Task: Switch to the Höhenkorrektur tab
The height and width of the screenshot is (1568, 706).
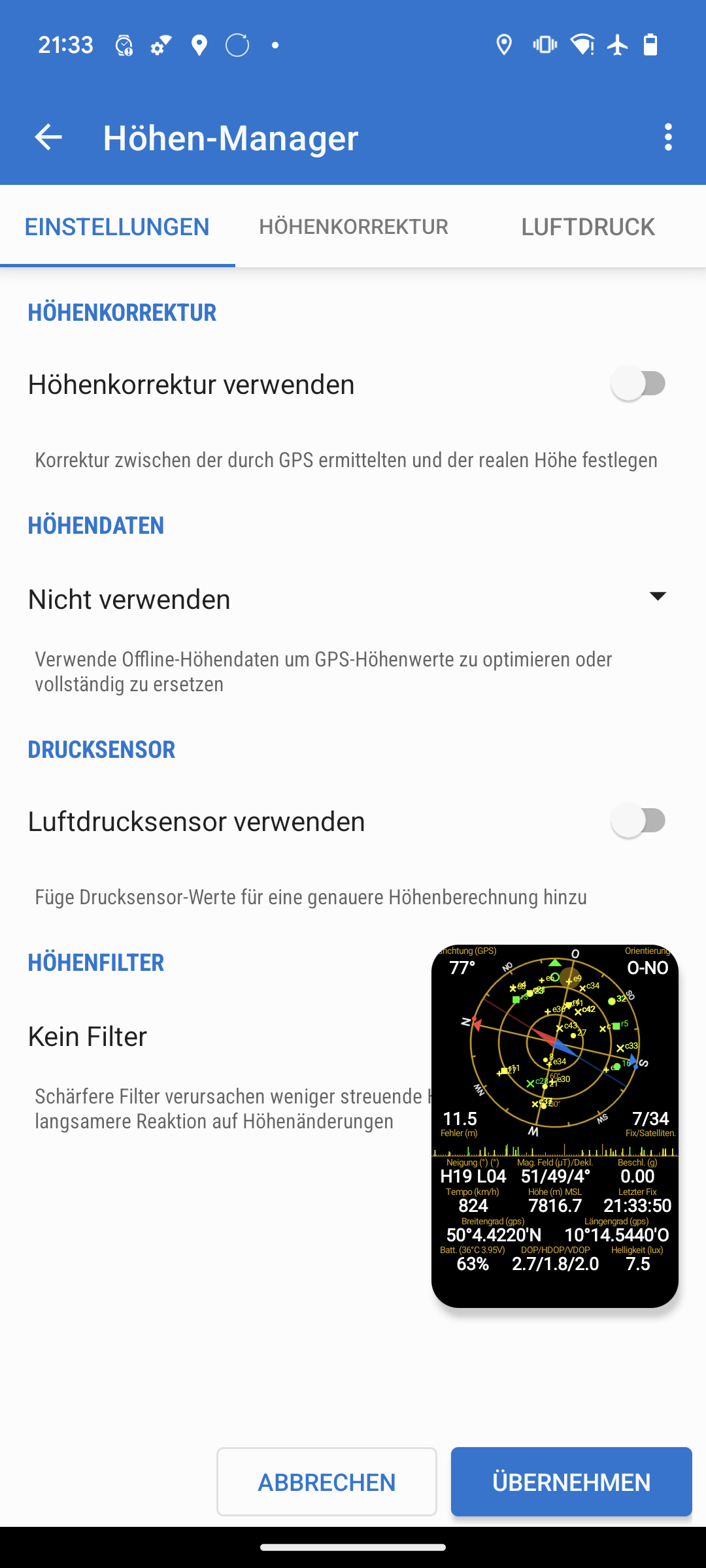Action: click(353, 227)
